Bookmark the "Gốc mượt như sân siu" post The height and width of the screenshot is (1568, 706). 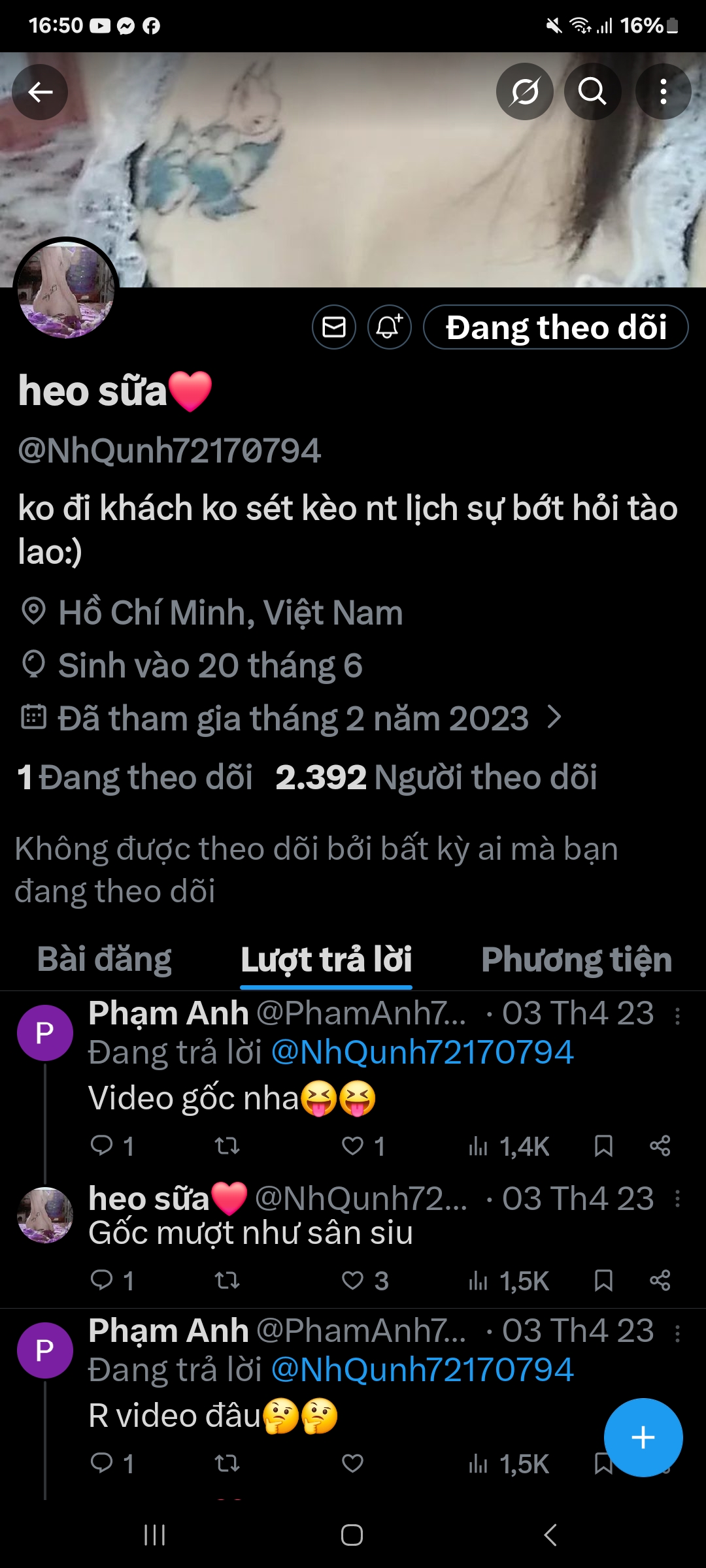(x=603, y=1281)
